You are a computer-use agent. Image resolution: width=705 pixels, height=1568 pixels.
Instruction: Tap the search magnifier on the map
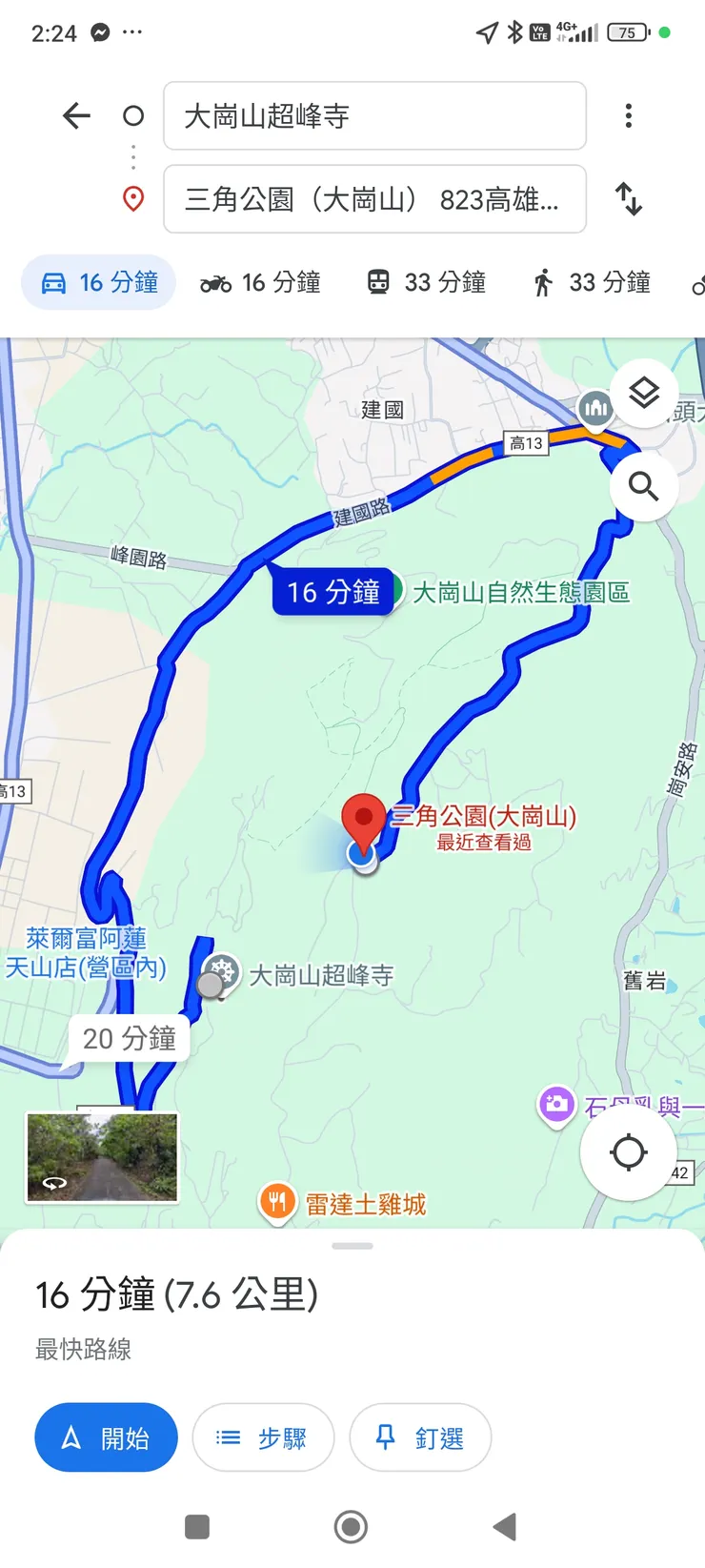click(x=644, y=486)
